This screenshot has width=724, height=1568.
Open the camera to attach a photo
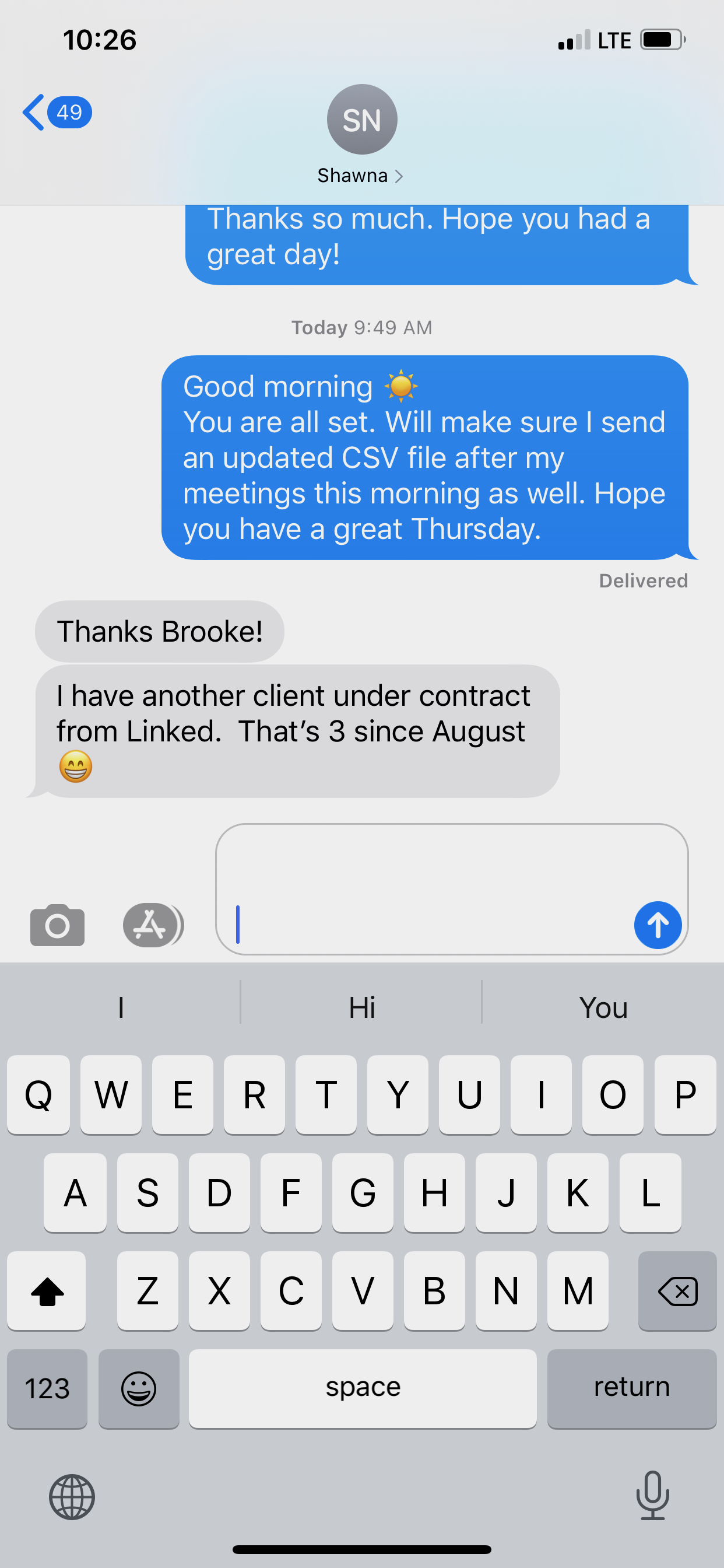point(57,925)
